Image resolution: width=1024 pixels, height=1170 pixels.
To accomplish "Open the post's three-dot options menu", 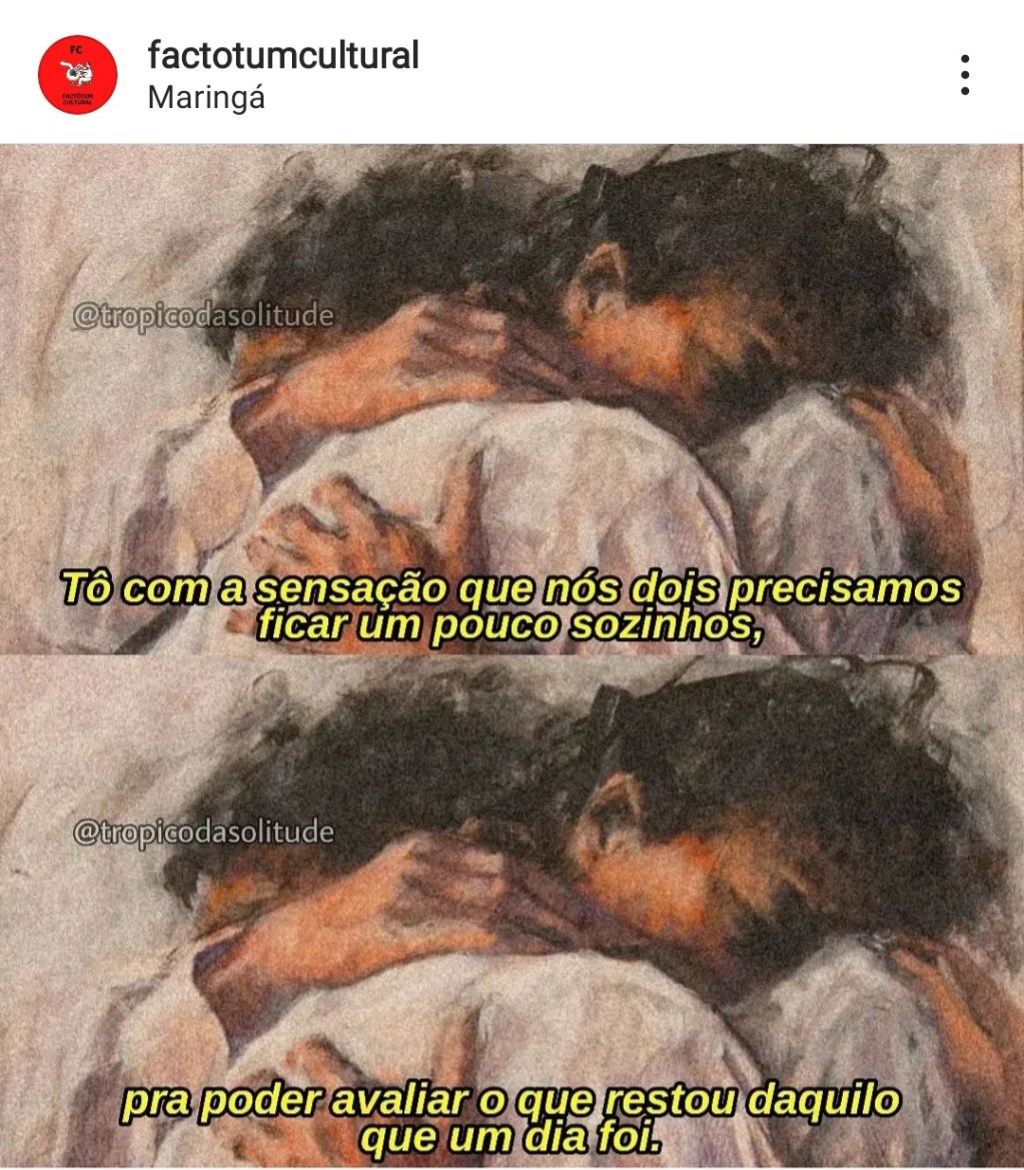I will (964, 75).
